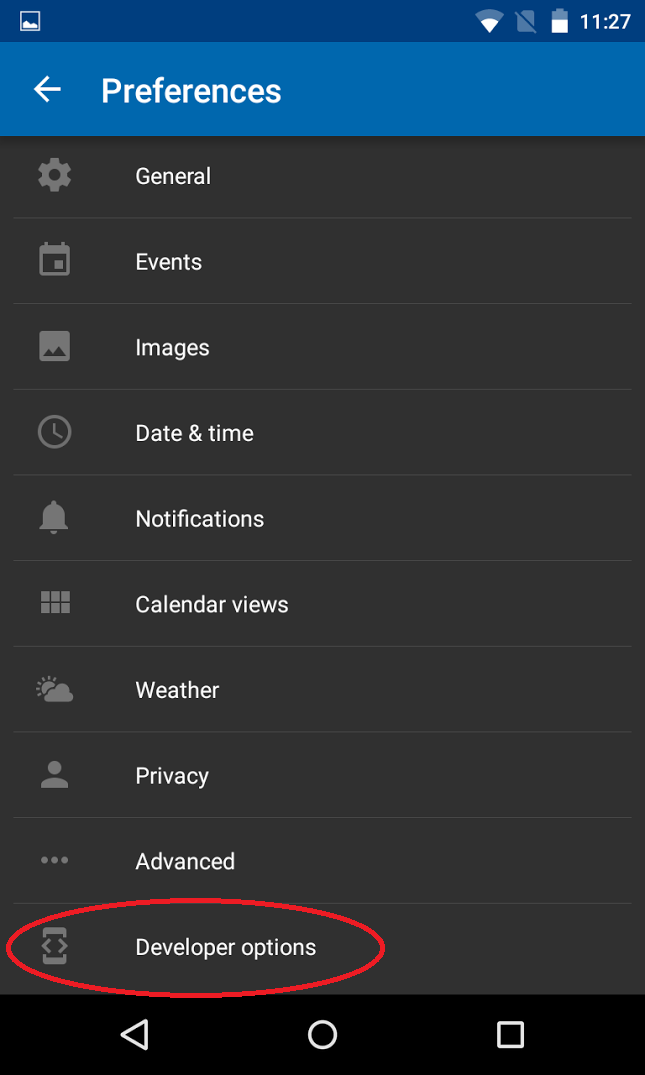Open recent apps overview
Image resolution: width=645 pixels, height=1075 pixels.
(510, 1034)
